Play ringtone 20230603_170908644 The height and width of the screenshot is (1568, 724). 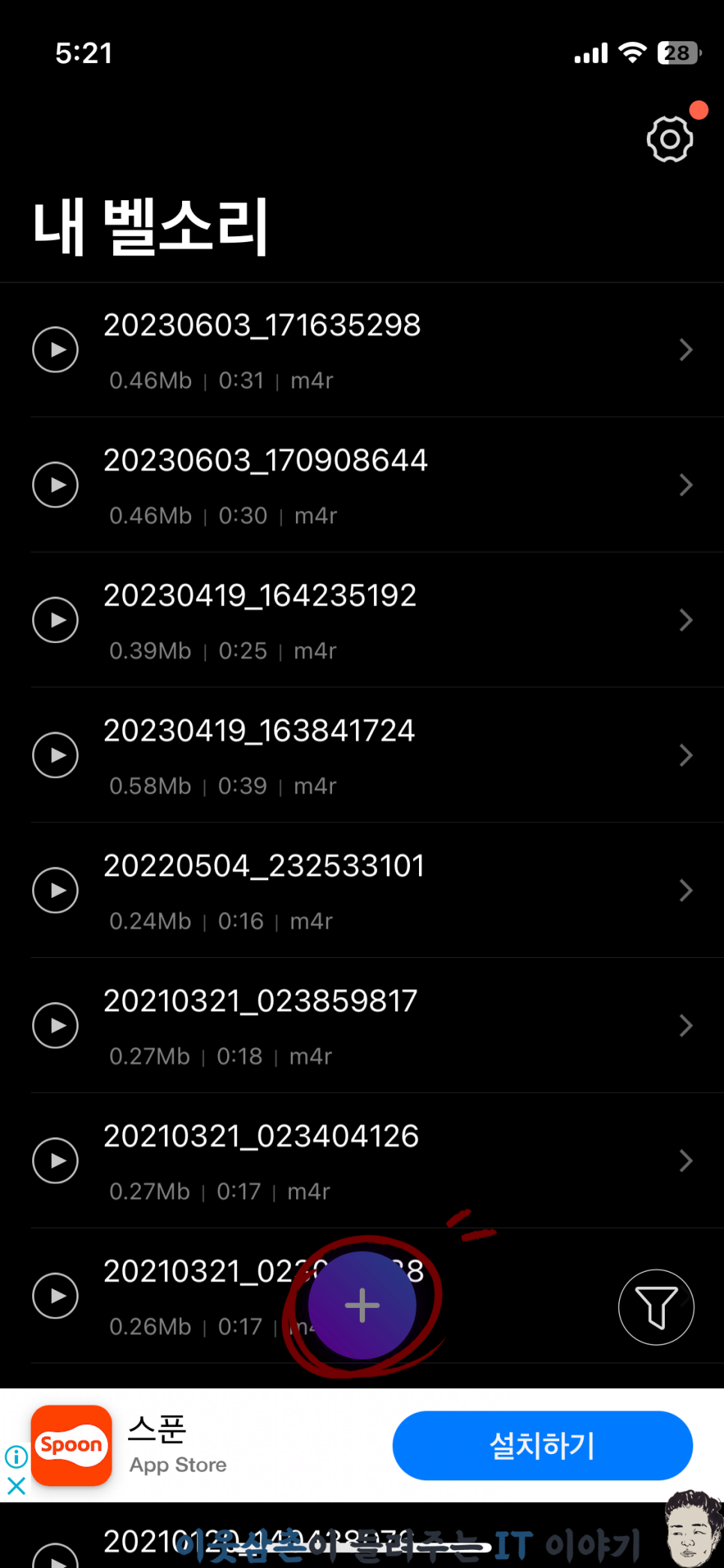(55, 485)
